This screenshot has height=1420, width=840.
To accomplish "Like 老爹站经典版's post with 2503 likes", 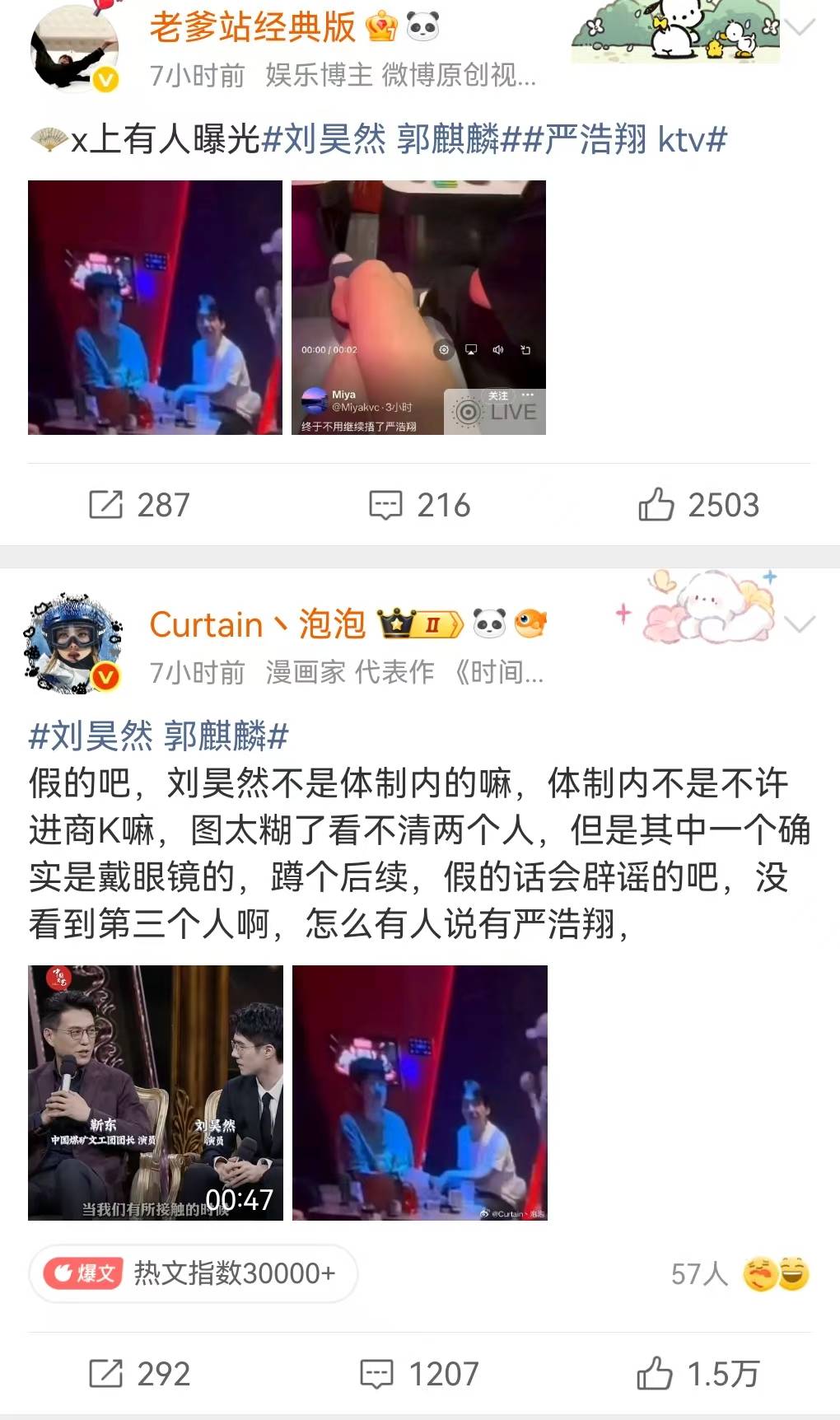I will pyautogui.click(x=698, y=505).
